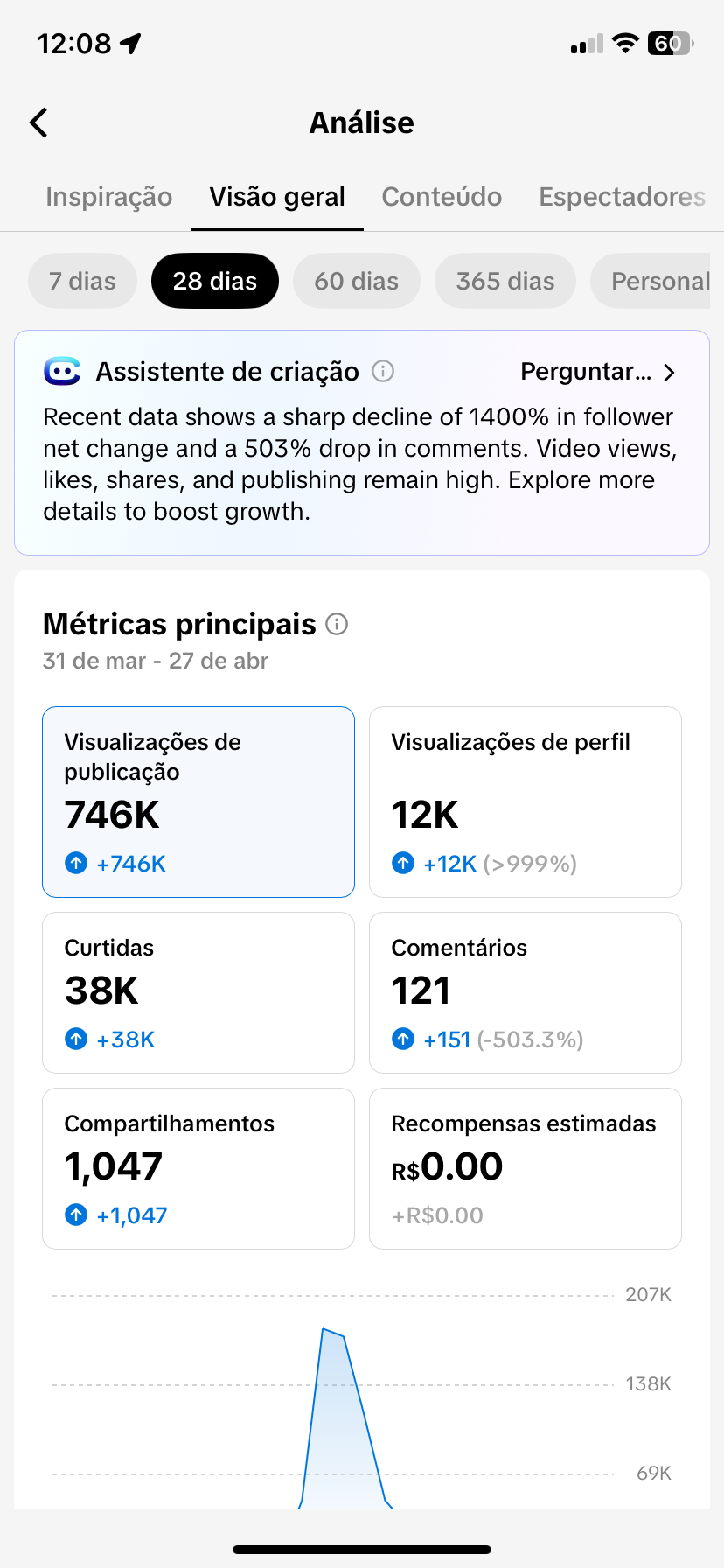This screenshot has height=1568, width=724.
Task: View the Comentários metric card
Action: 525,992
